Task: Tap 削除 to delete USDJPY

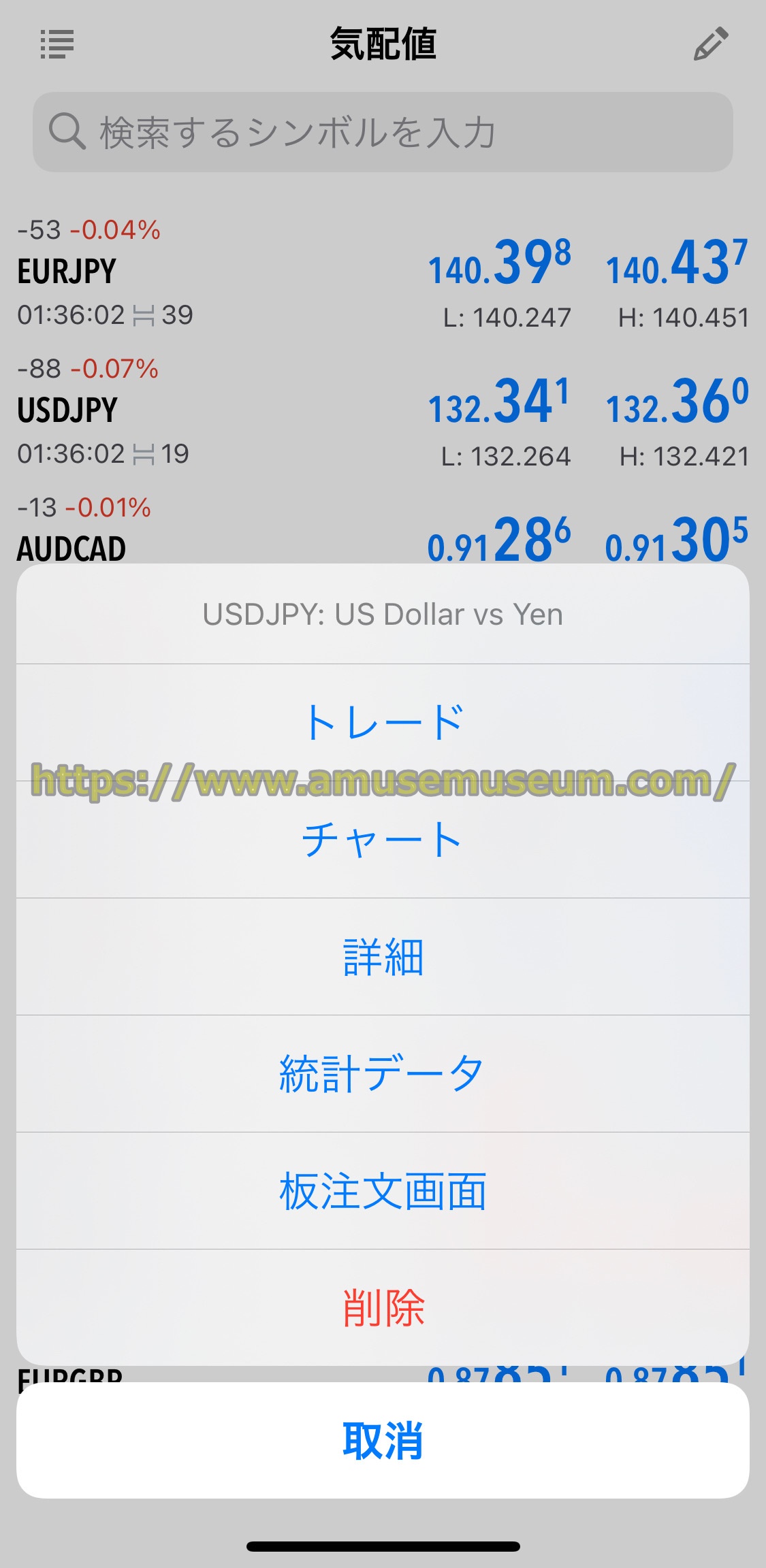Action: point(383,1307)
